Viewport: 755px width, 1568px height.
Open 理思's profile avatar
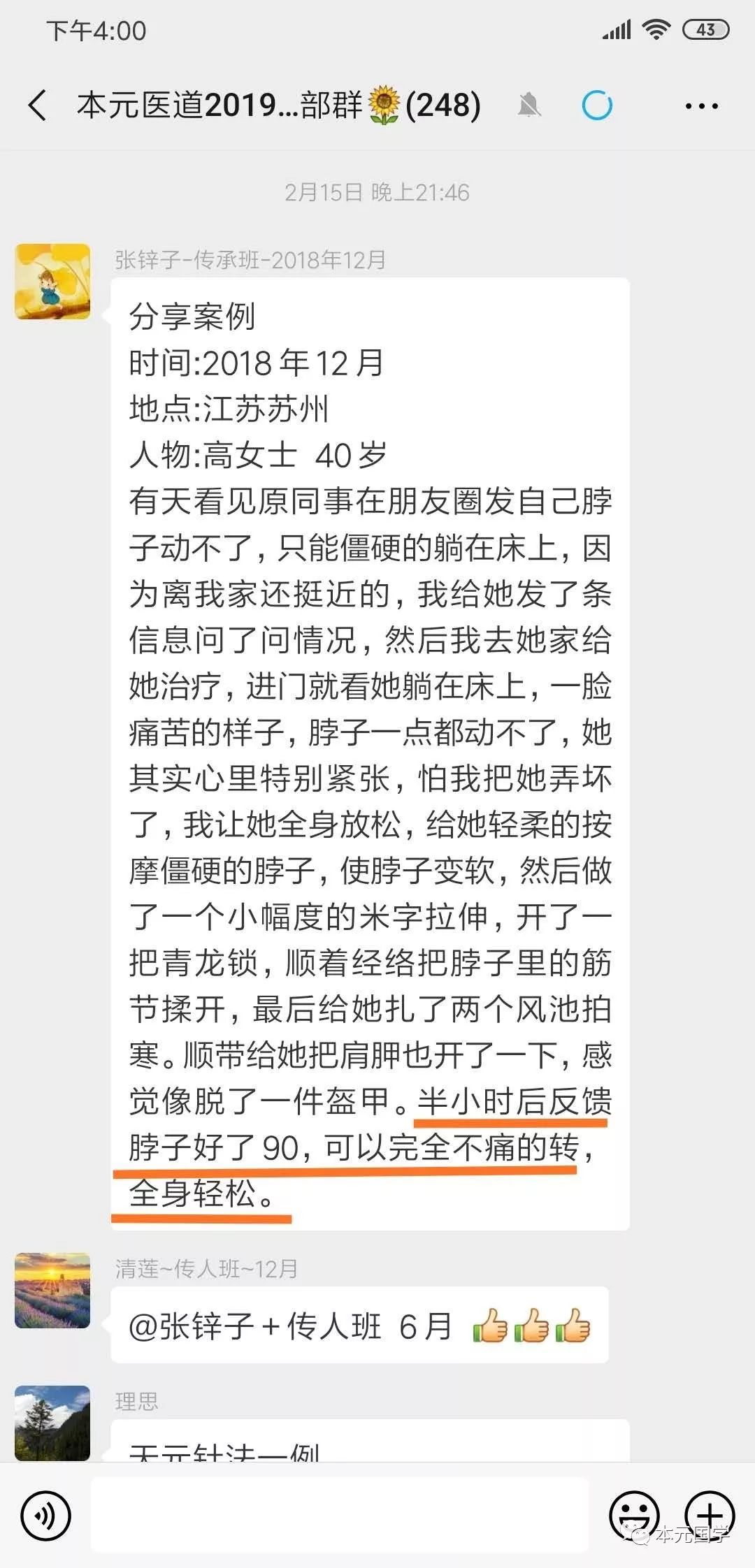(x=52, y=1423)
